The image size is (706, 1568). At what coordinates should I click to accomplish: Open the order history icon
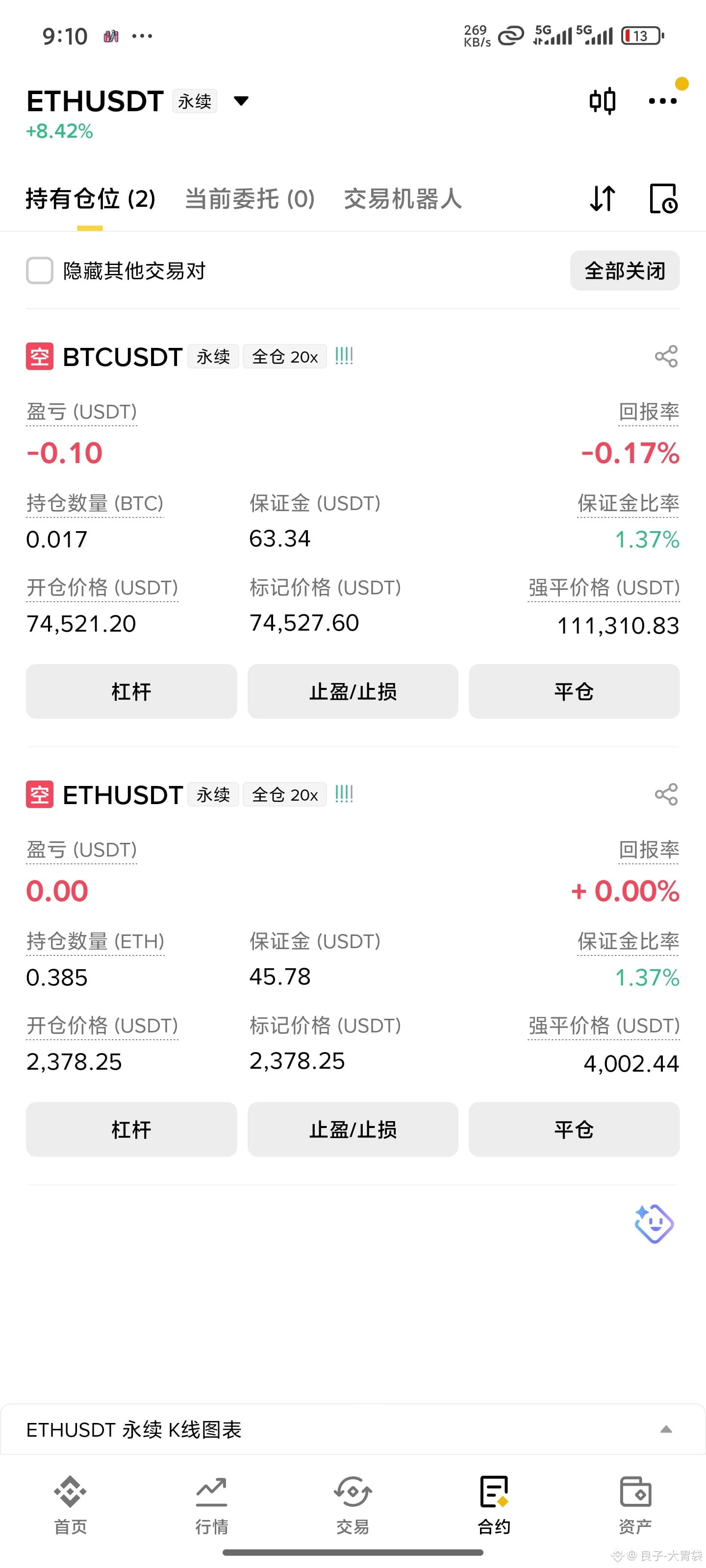tap(663, 198)
